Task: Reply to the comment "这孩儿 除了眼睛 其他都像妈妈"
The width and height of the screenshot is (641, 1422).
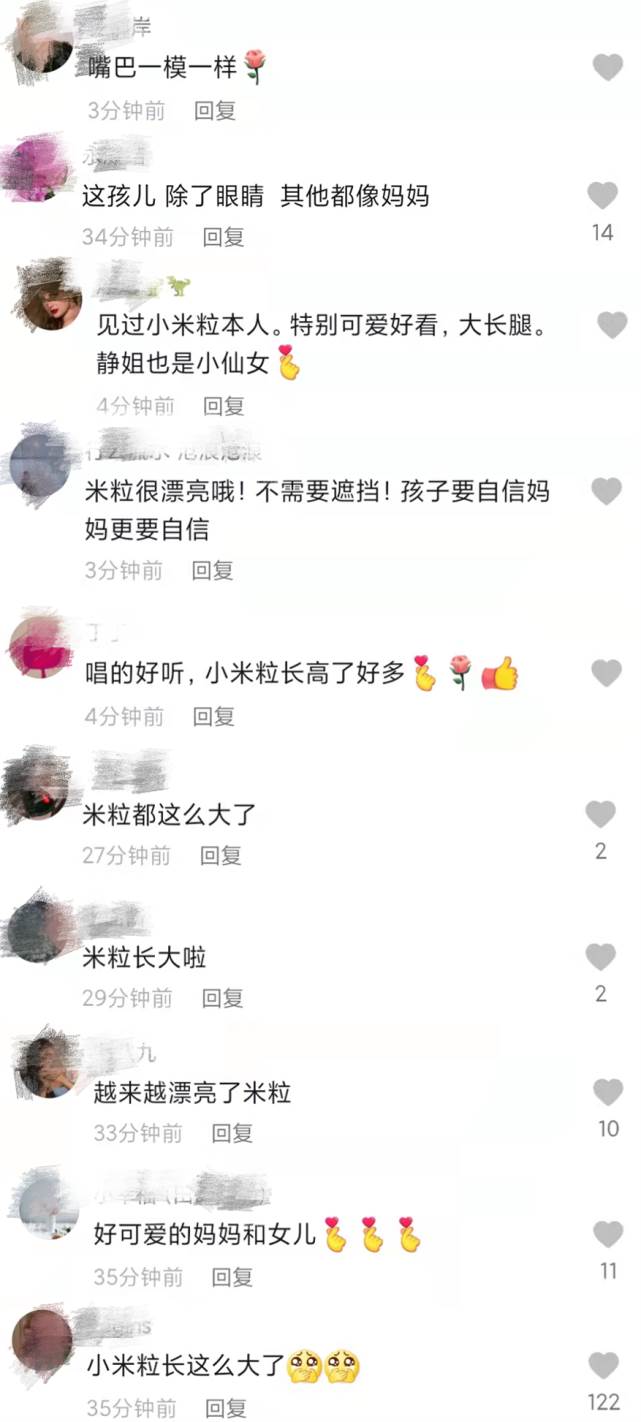Action: (x=224, y=237)
